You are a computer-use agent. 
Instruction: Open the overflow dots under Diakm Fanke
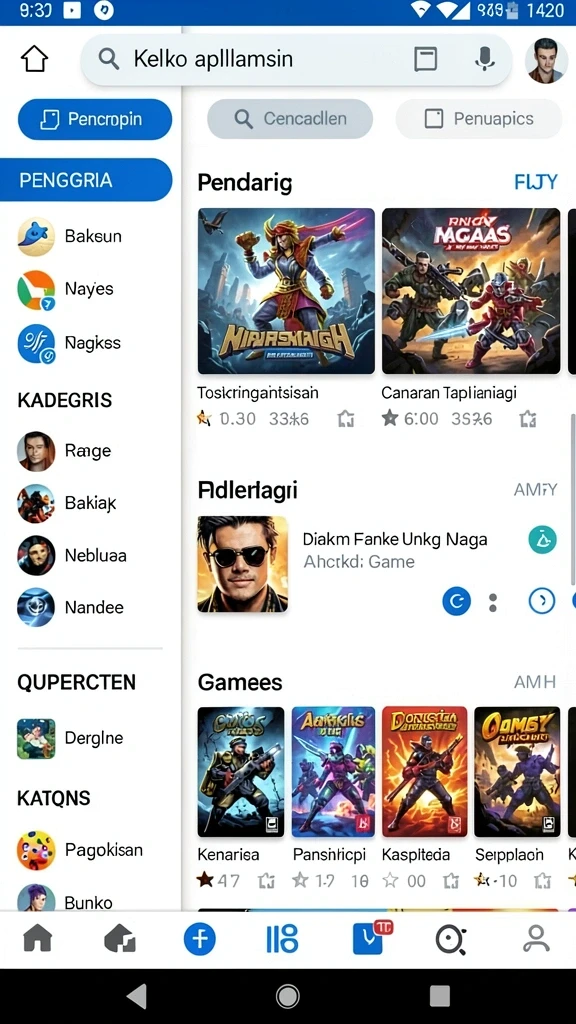pyautogui.click(x=493, y=602)
